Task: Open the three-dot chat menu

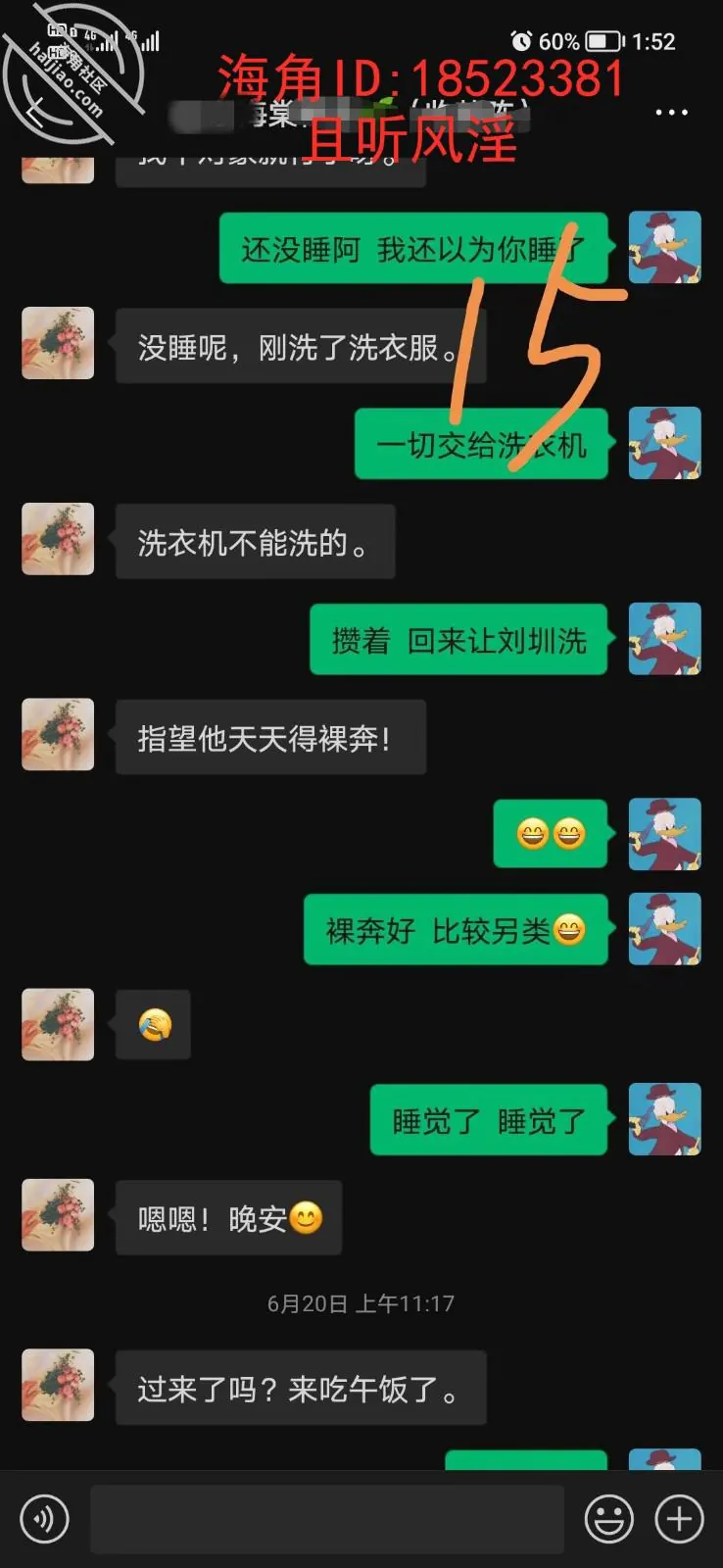Action: point(671,113)
